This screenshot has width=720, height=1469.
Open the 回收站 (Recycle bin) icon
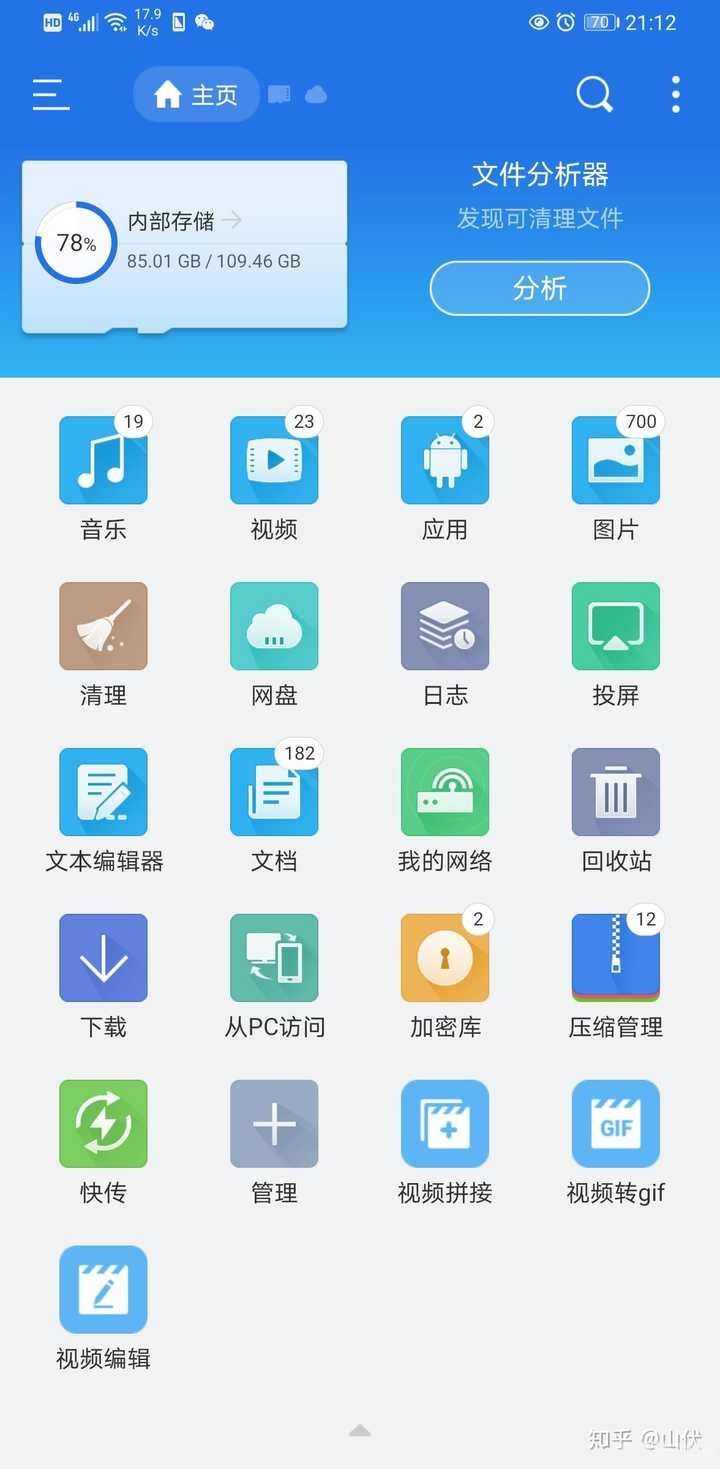[614, 791]
